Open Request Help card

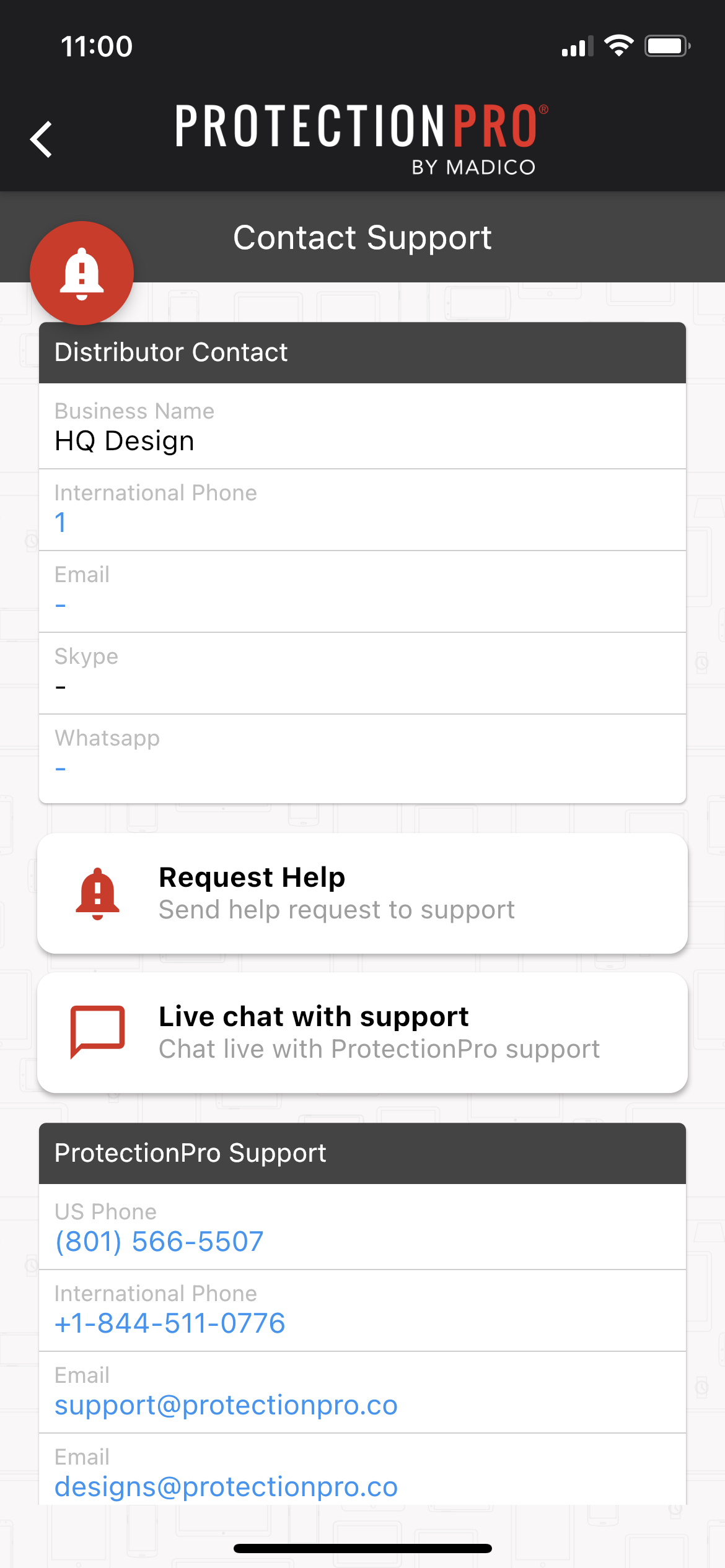[362, 893]
